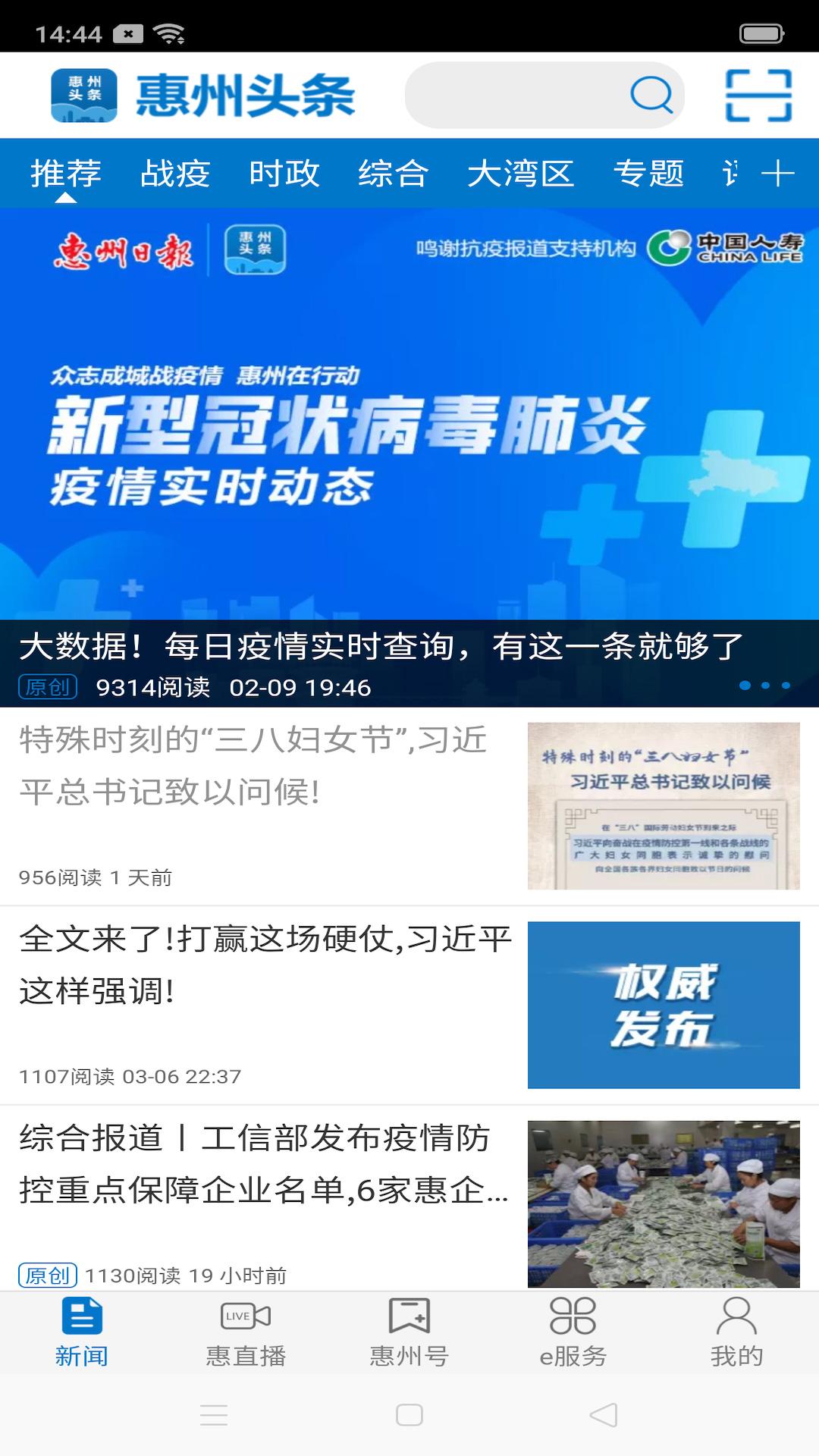
Task: Select the 综合 channel
Action: tap(393, 174)
